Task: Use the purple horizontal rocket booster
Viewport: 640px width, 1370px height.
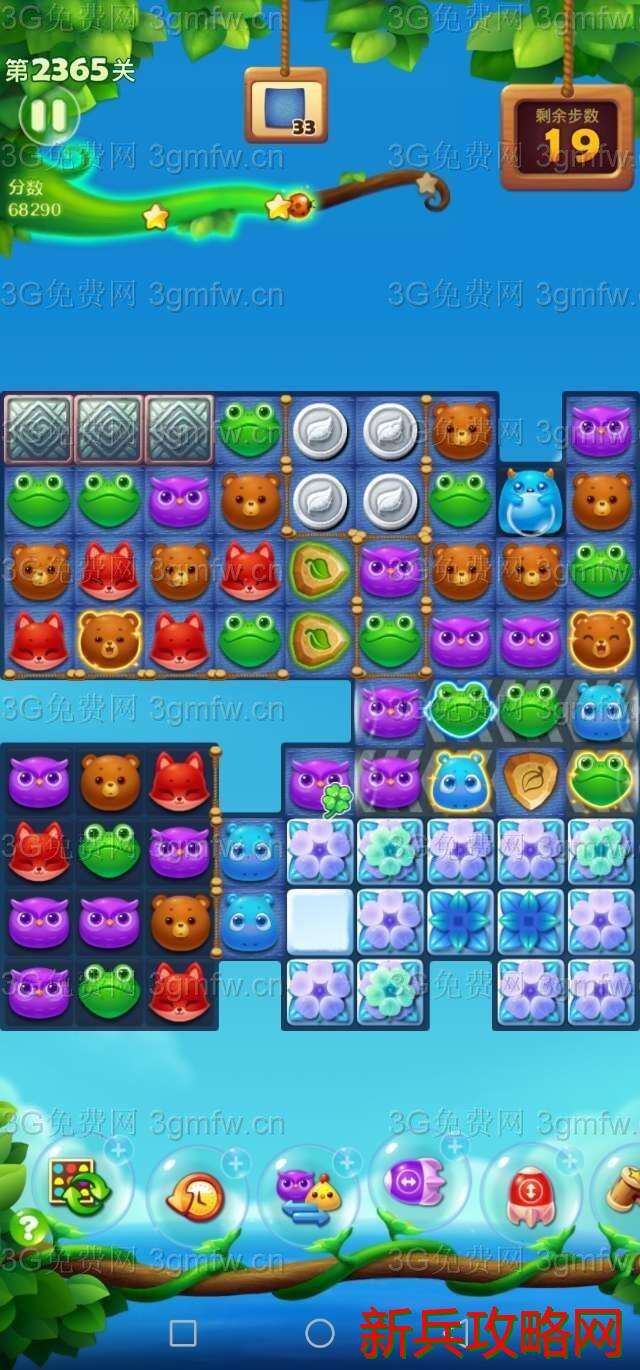Action: coord(415,1184)
